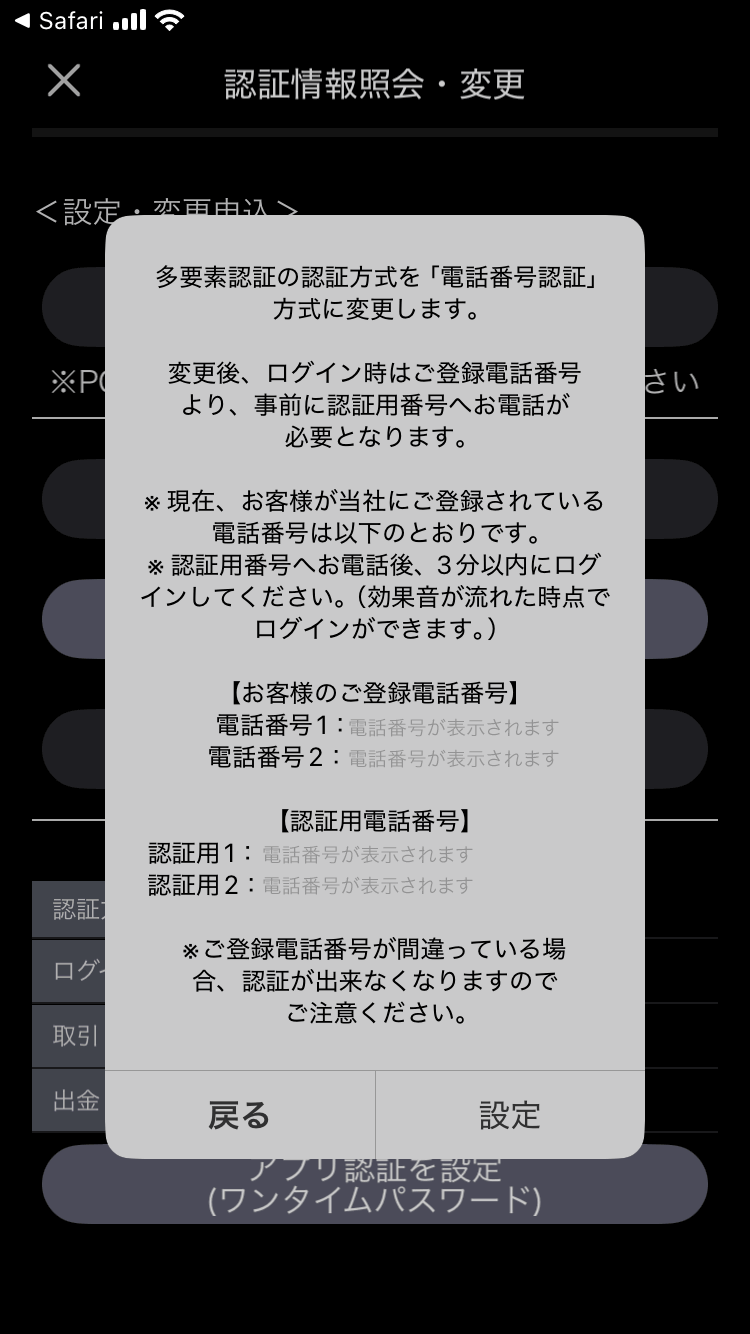Close the 認証情報照会・変更 screen
Viewport: 750px width, 1334px height.
pyautogui.click(x=64, y=81)
